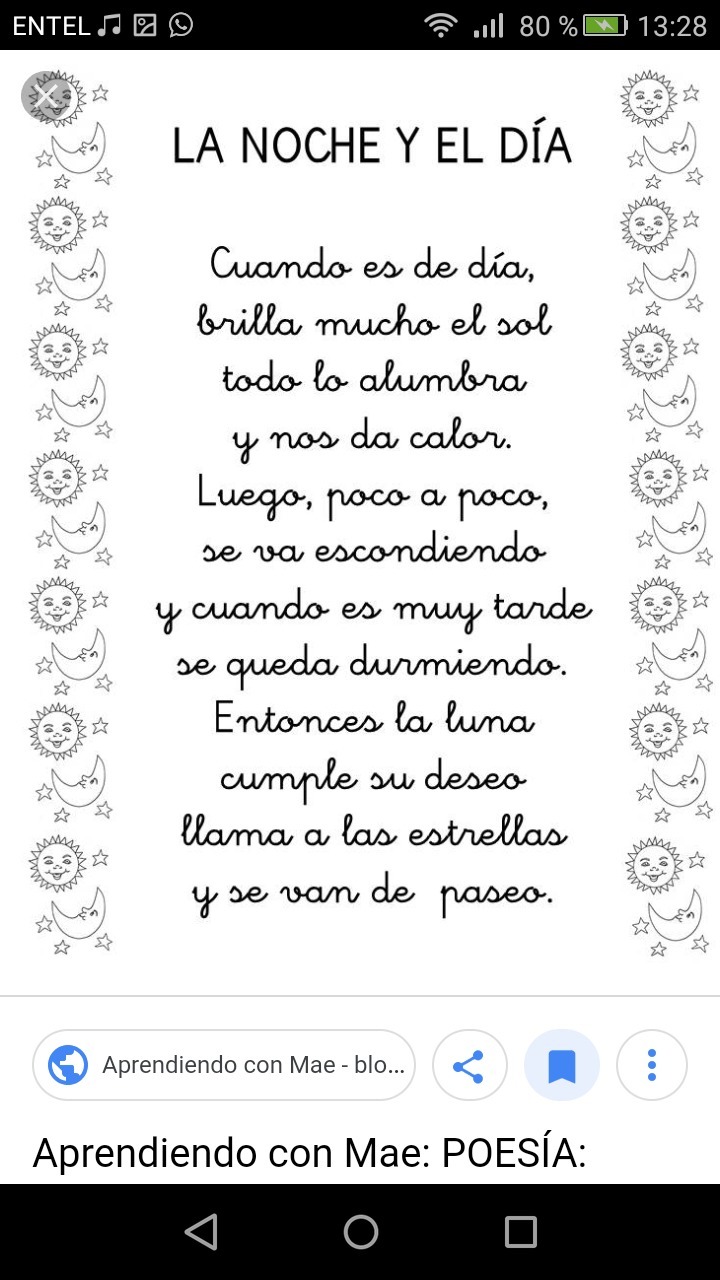Open the Aprendiendo con Mae: POESÍA title
The image size is (720, 1280).
point(310,1153)
